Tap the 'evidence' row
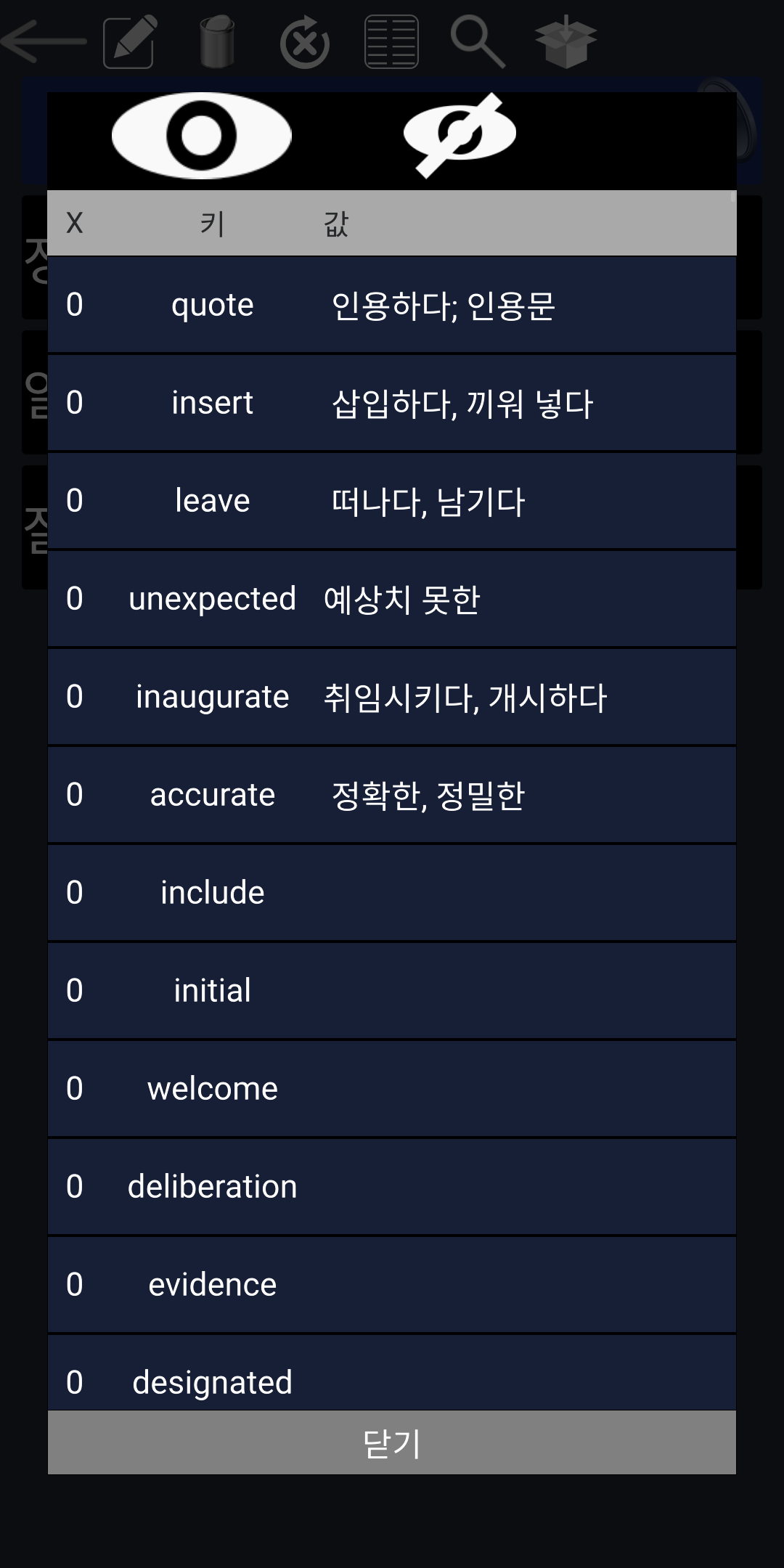Viewport: 784px width, 1568px height. [392, 1285]
